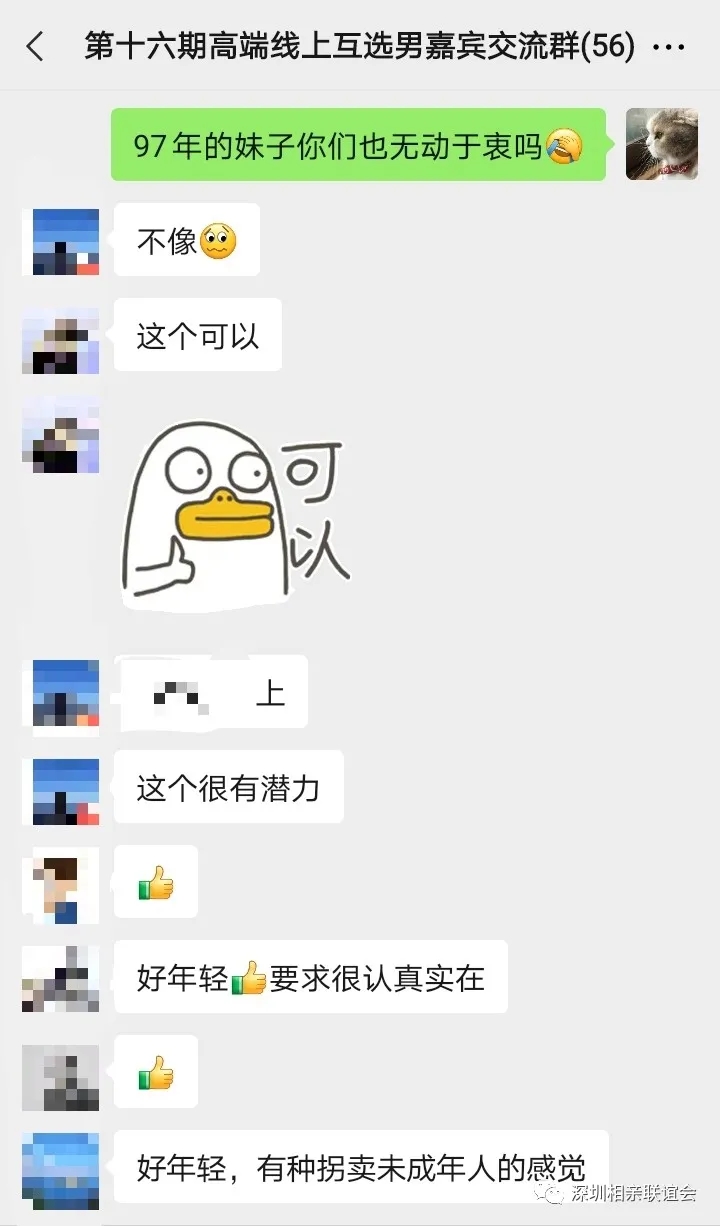This screenshot has height=1226, width=720.
Task: Open the avatar beside "这个可以"
Action: [62, 339]
